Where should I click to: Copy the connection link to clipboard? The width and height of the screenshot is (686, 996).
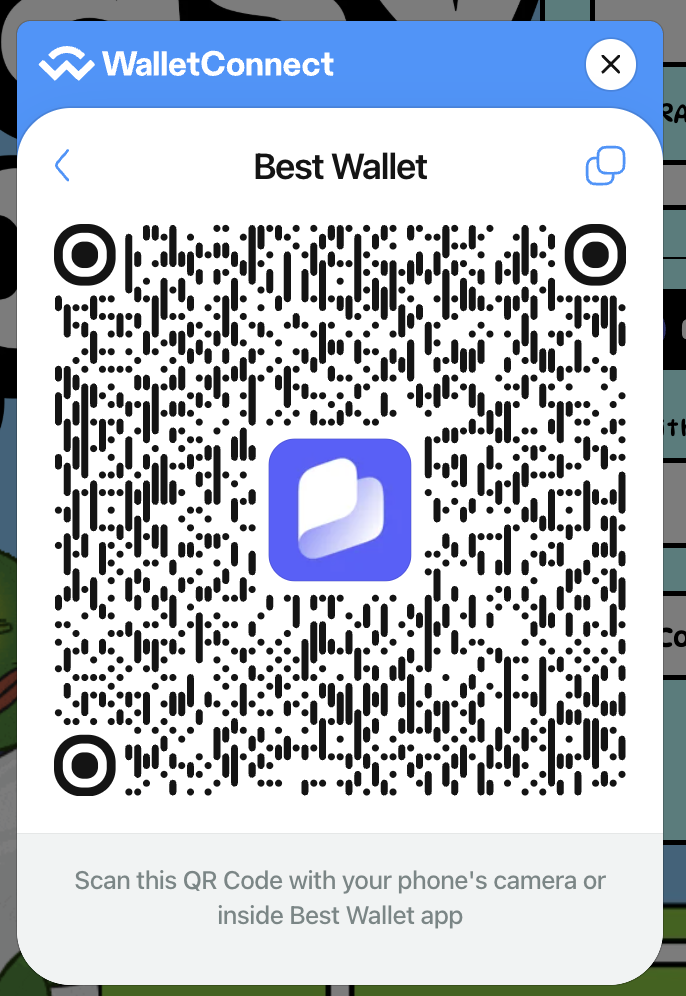tap(605, 166)
